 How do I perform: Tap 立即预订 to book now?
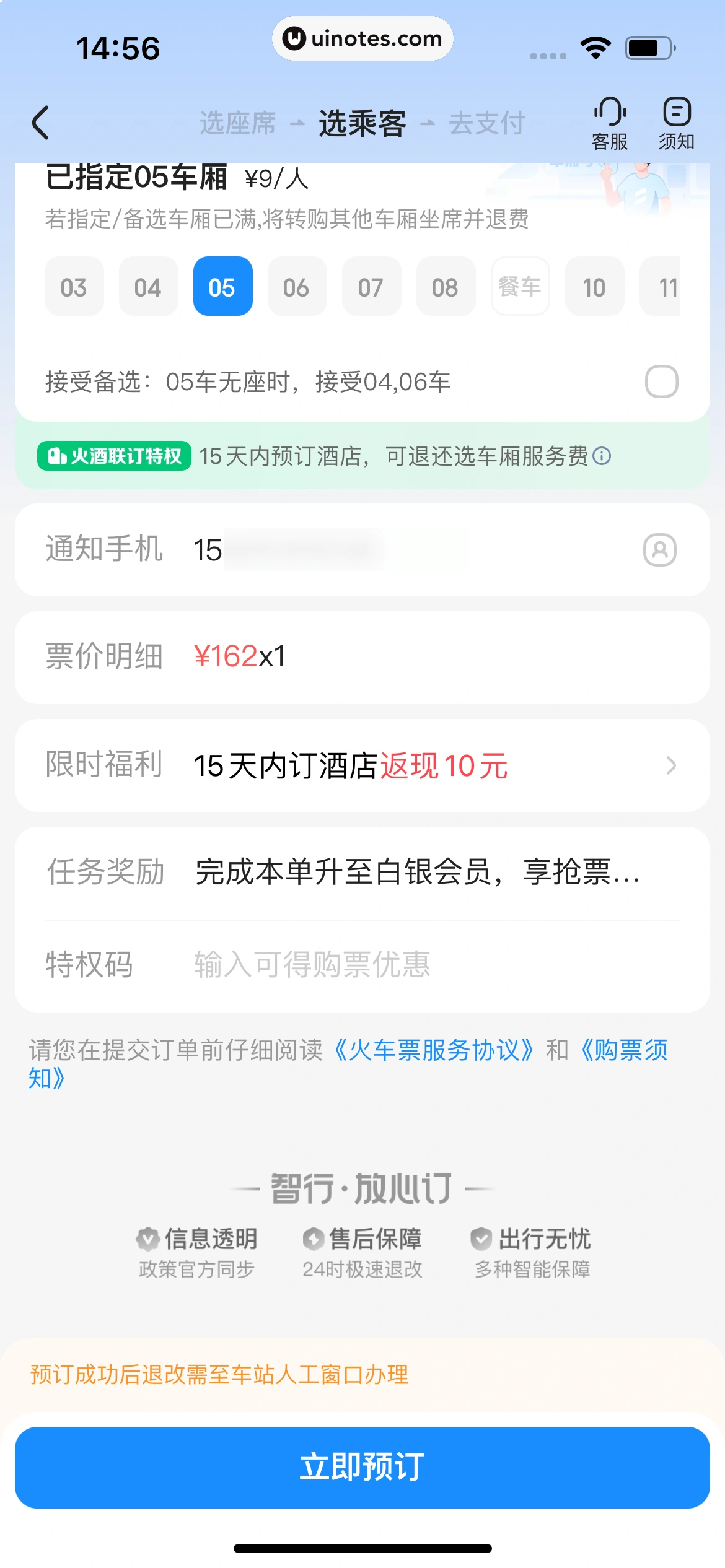(x=362, y=1467)
